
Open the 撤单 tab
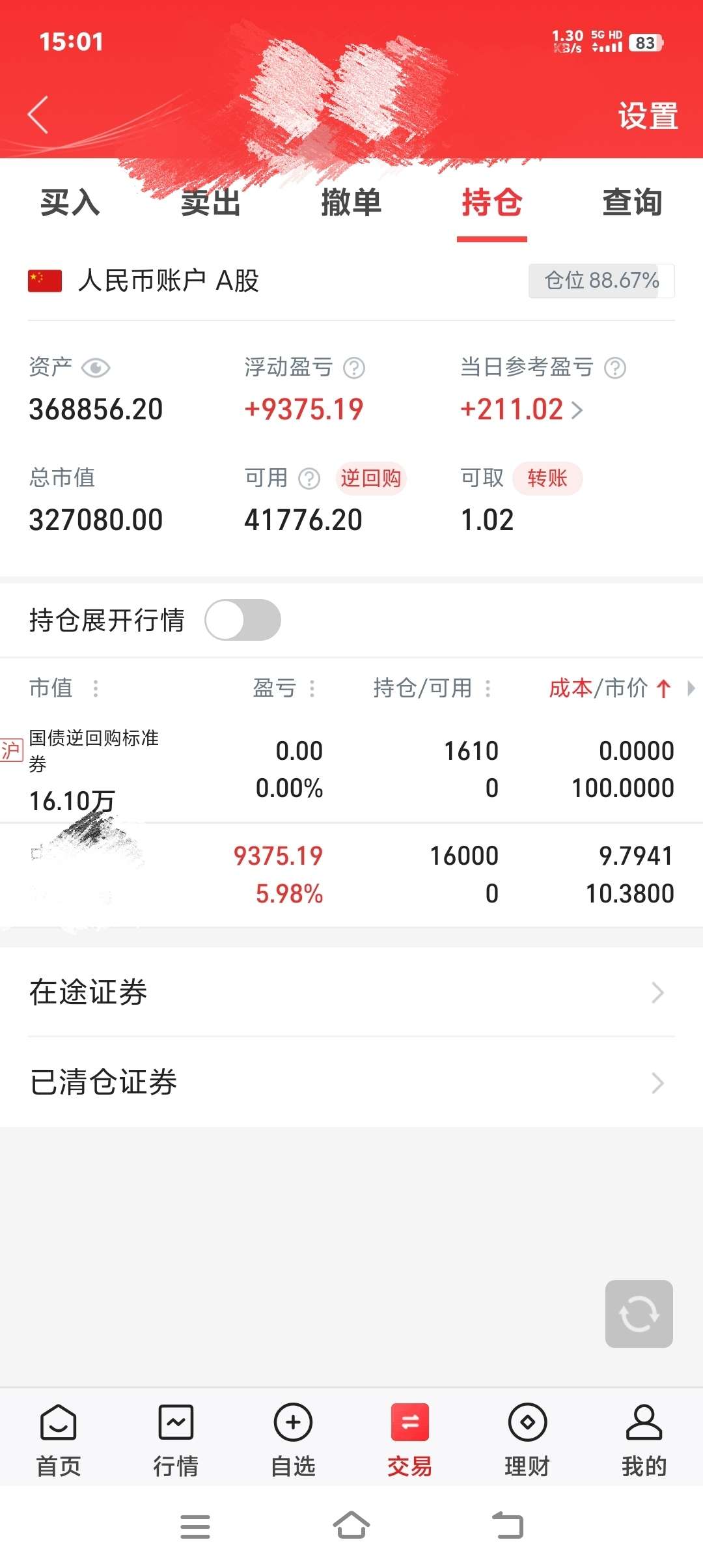point(351,203)
